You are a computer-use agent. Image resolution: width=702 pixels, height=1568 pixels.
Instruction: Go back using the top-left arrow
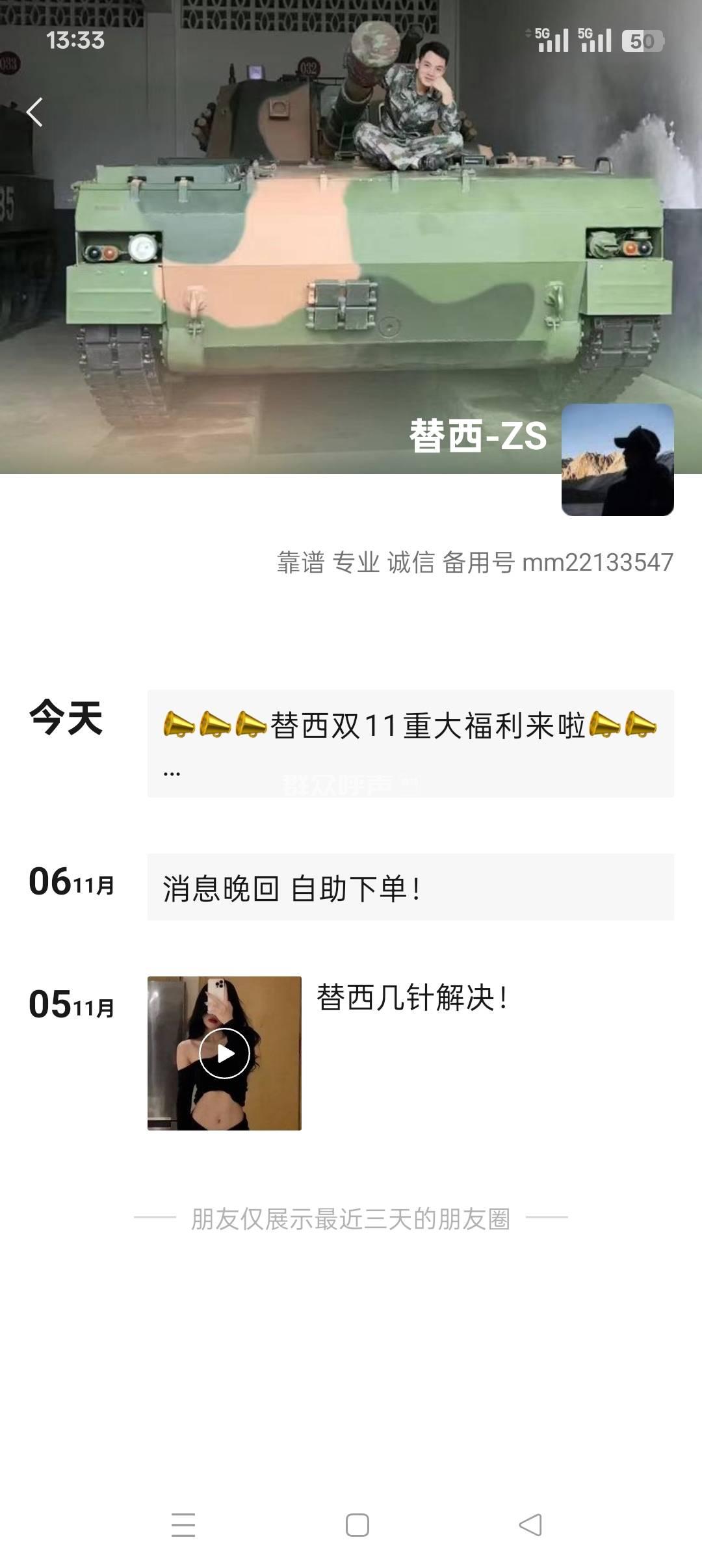(x=34, y=112)
